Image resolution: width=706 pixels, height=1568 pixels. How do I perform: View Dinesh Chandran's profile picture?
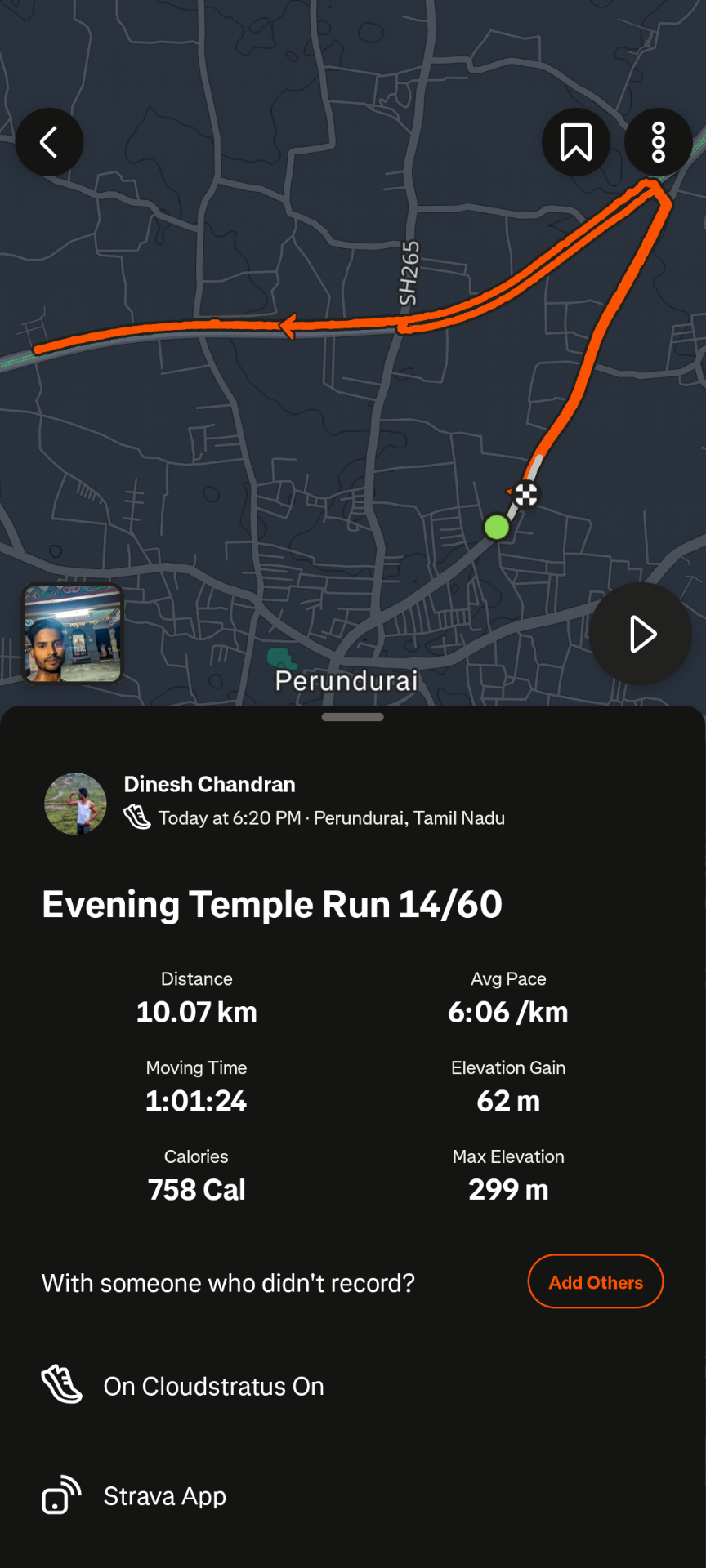75,804
